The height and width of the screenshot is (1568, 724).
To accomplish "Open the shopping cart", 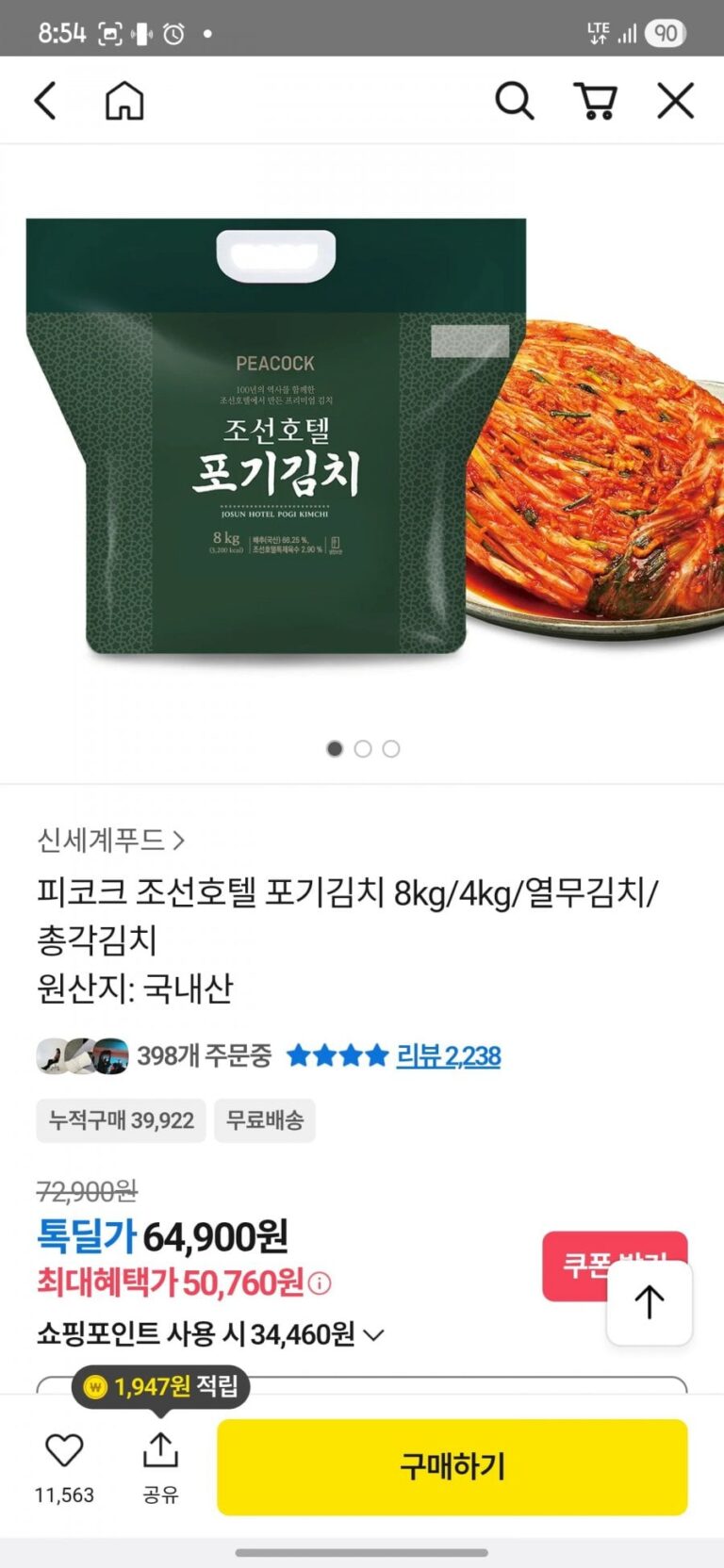I will click(x=595, y=101).
